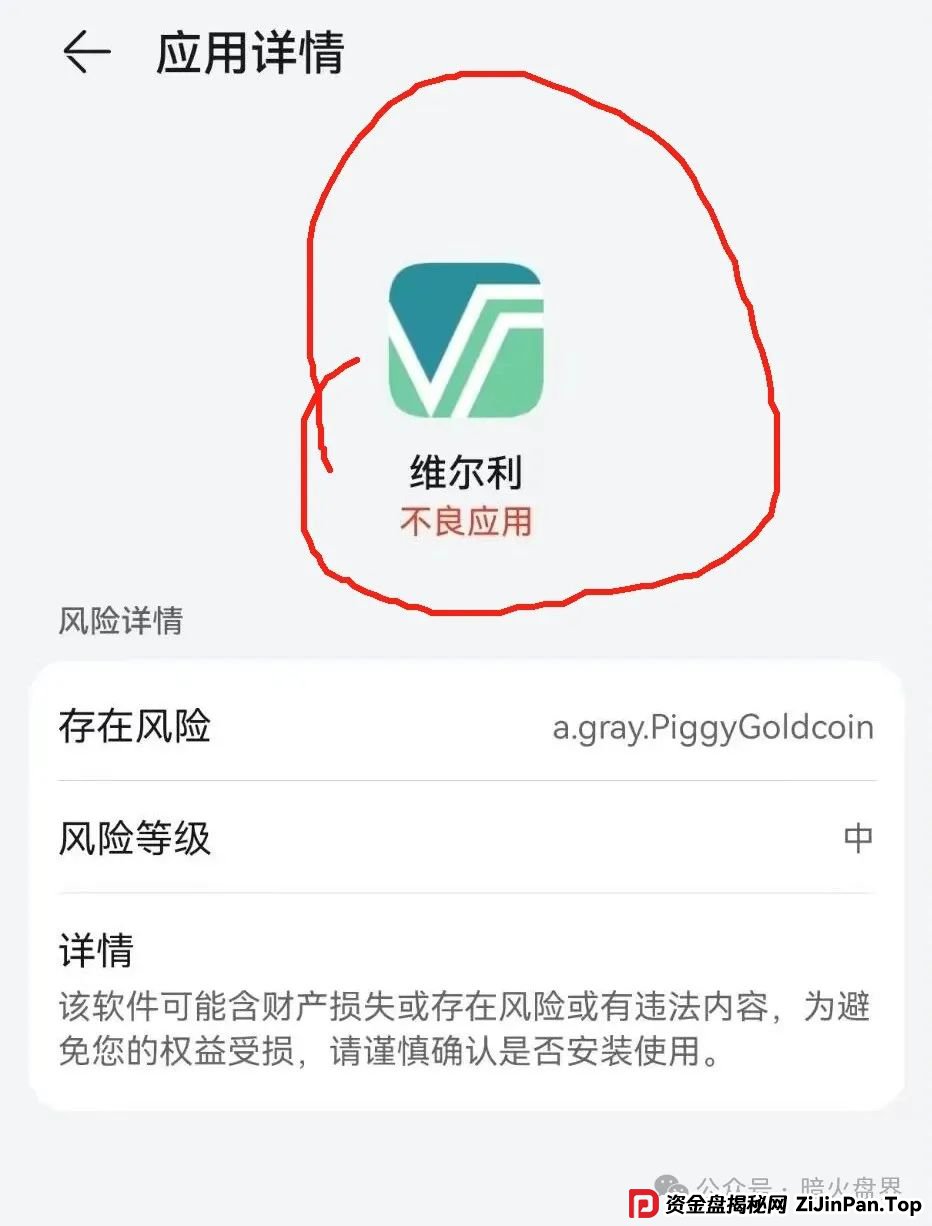
Task: Click the back arrow at top left
Action: (82, 49)
